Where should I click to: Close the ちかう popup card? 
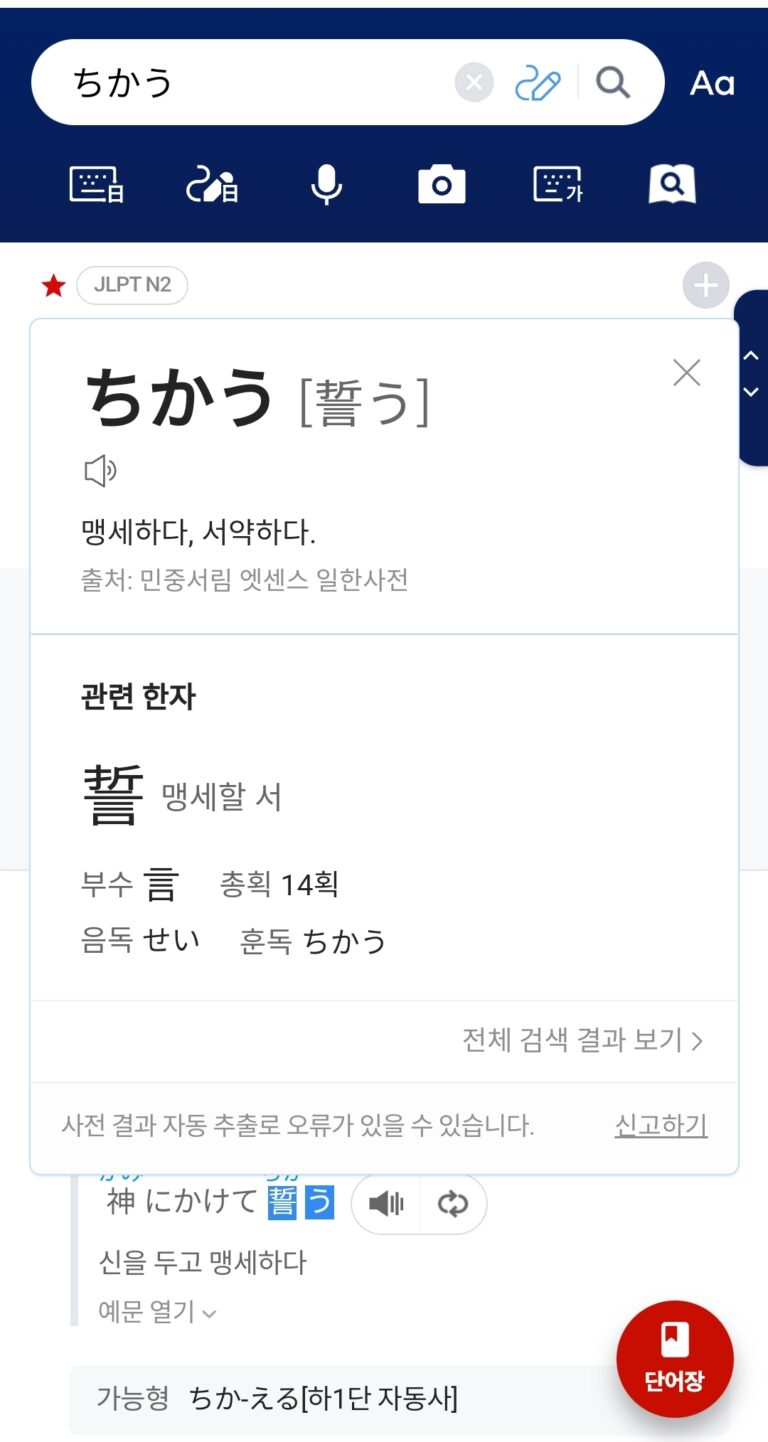point(686,373)
